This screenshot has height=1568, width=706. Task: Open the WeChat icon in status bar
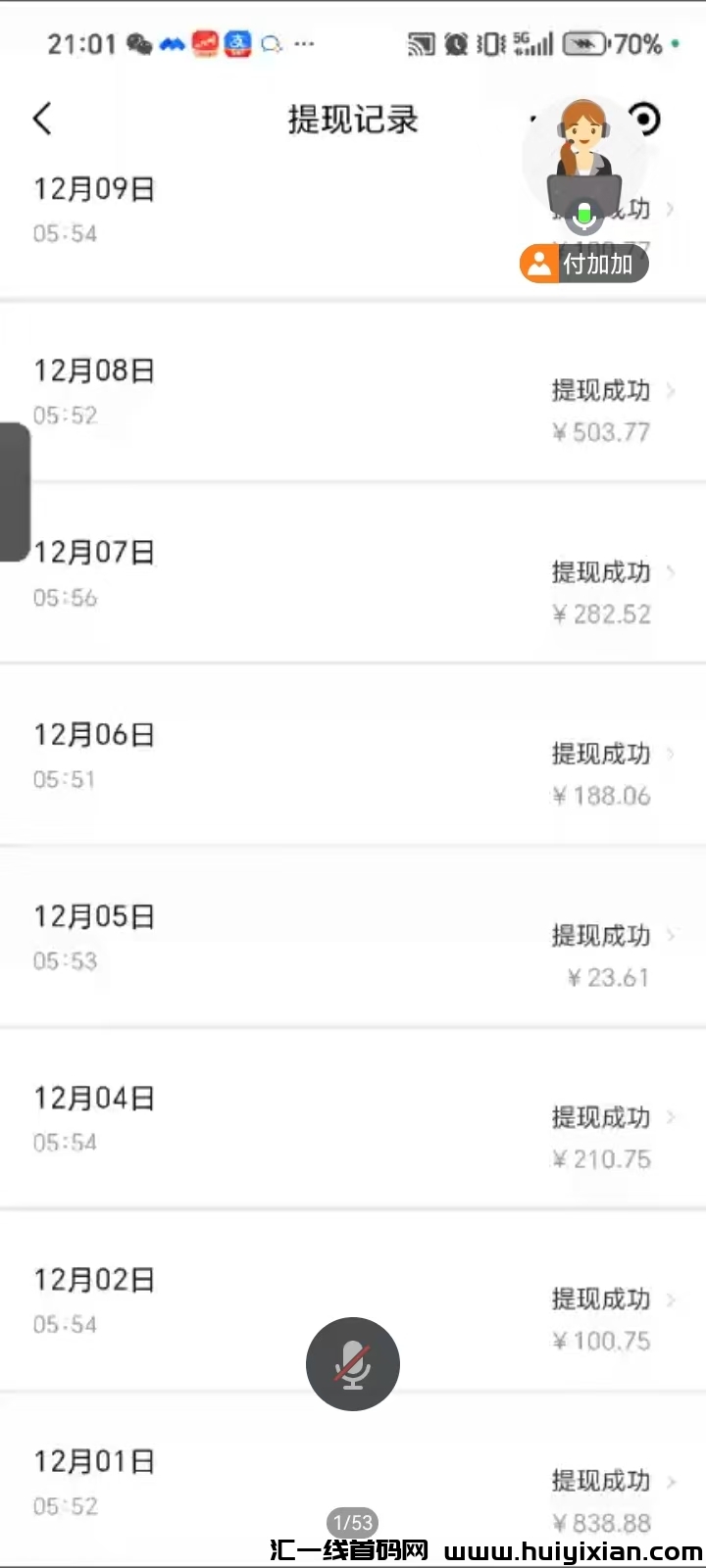click(x=138, y=44)
